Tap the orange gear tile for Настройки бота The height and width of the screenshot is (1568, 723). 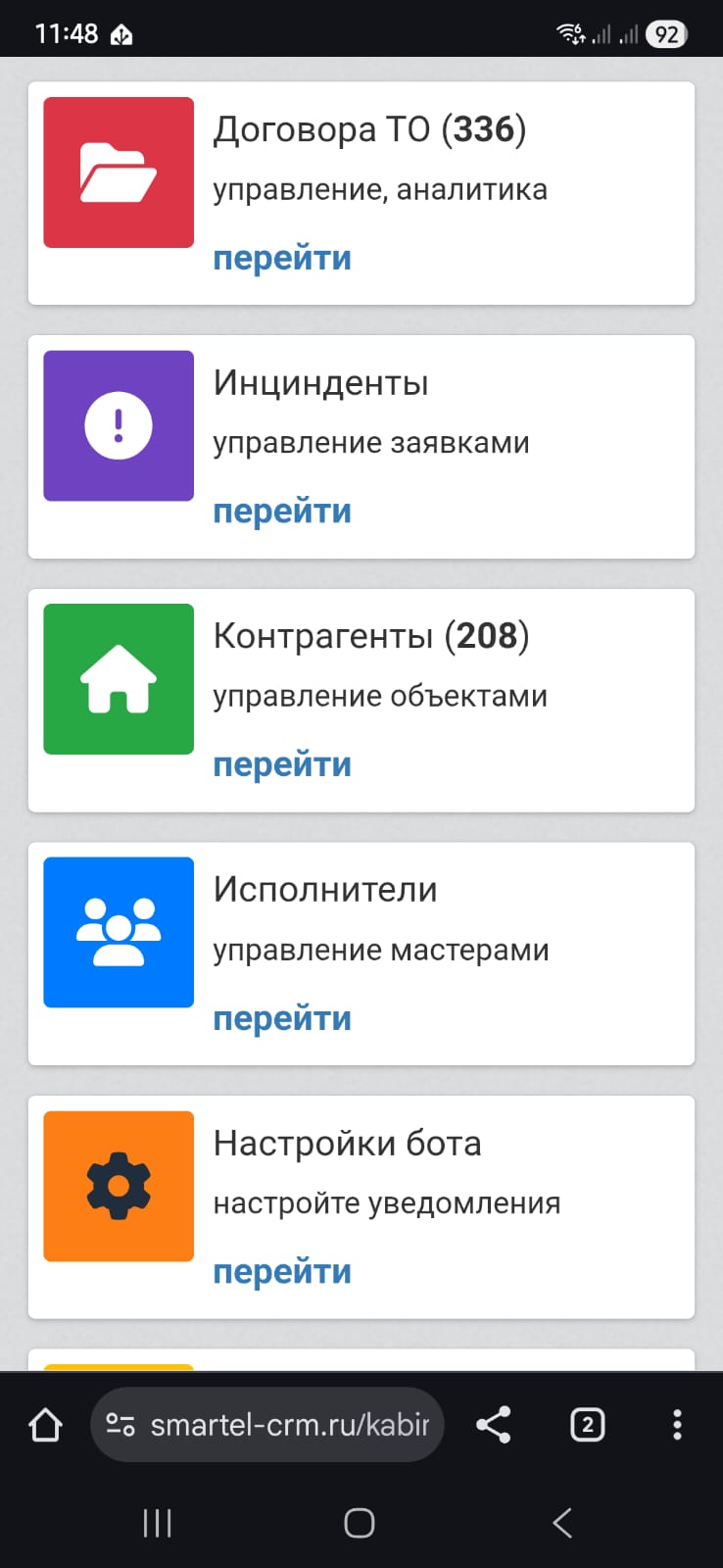119,1186
